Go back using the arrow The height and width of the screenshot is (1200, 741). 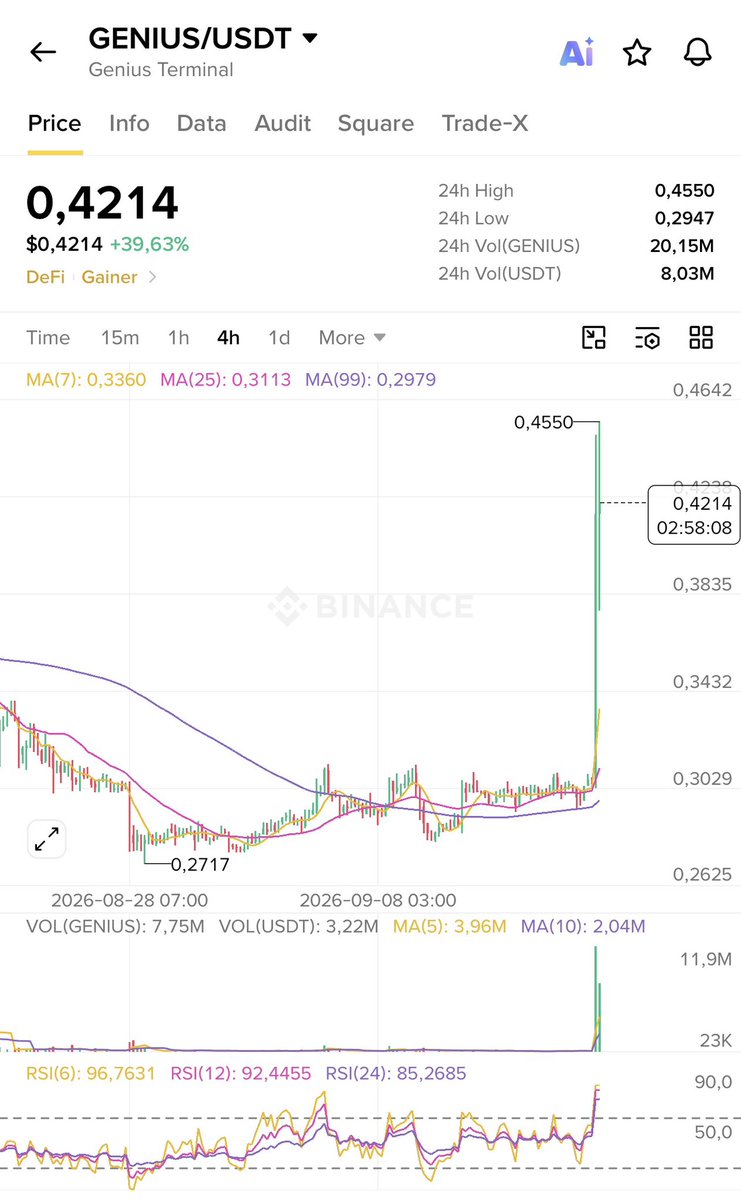[43, 52]
